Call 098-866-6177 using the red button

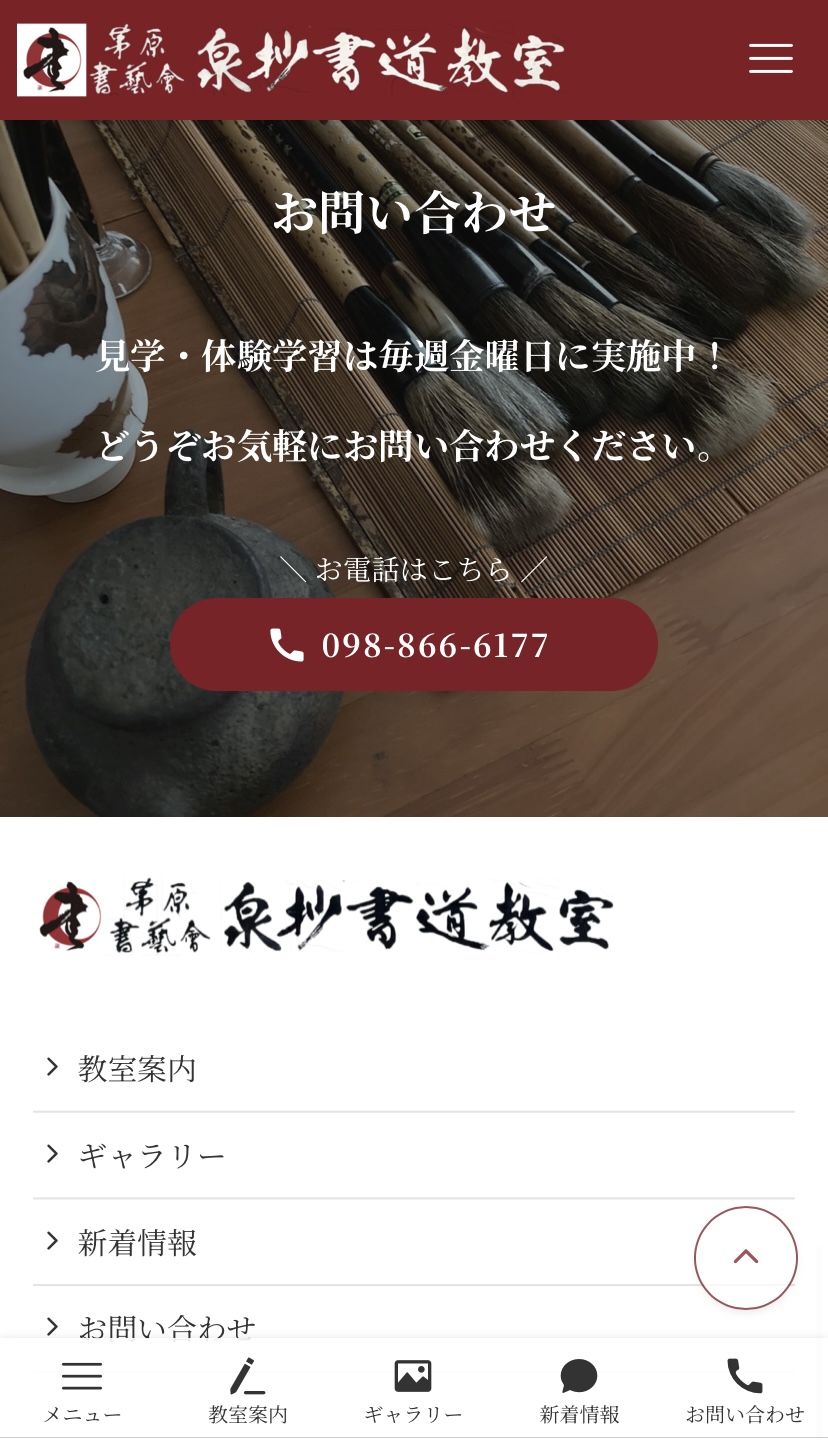point(413,645)
